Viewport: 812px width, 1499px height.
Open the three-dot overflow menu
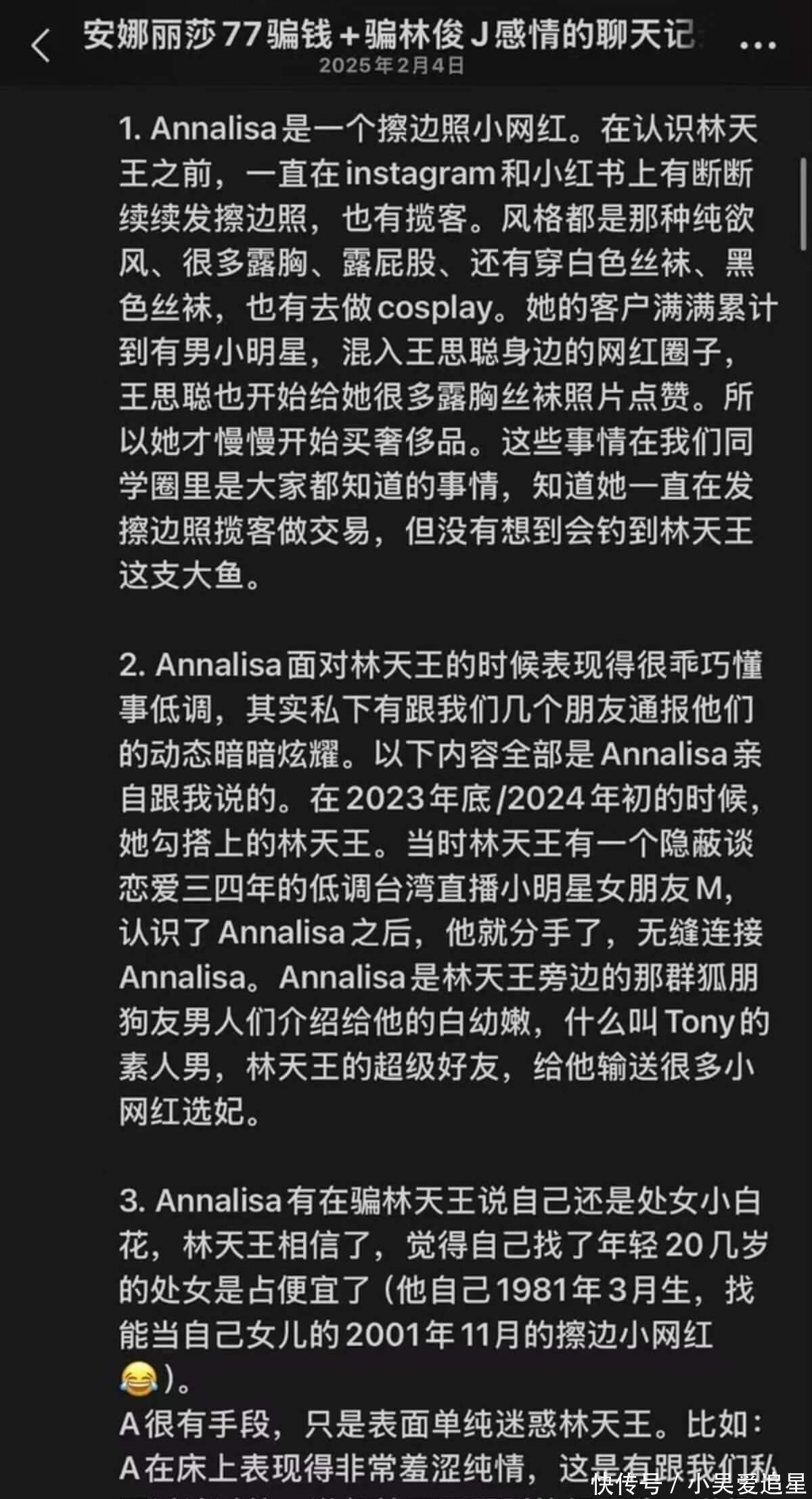[x=758, y=46]
